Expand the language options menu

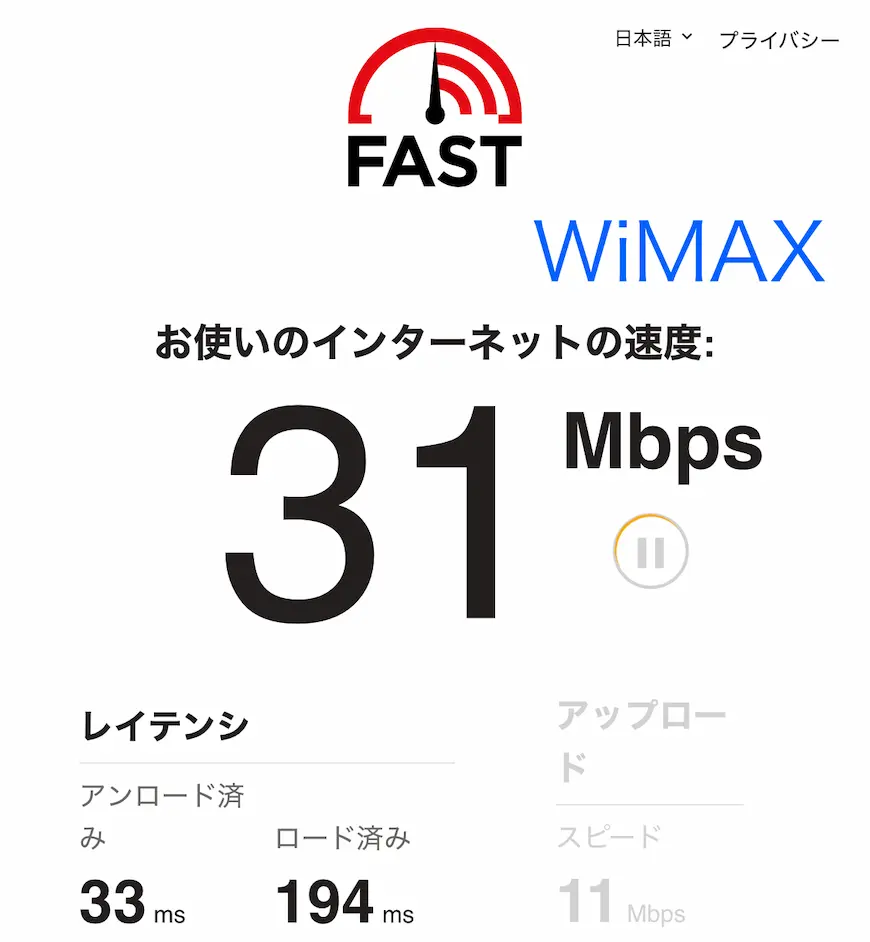(650, 38)
